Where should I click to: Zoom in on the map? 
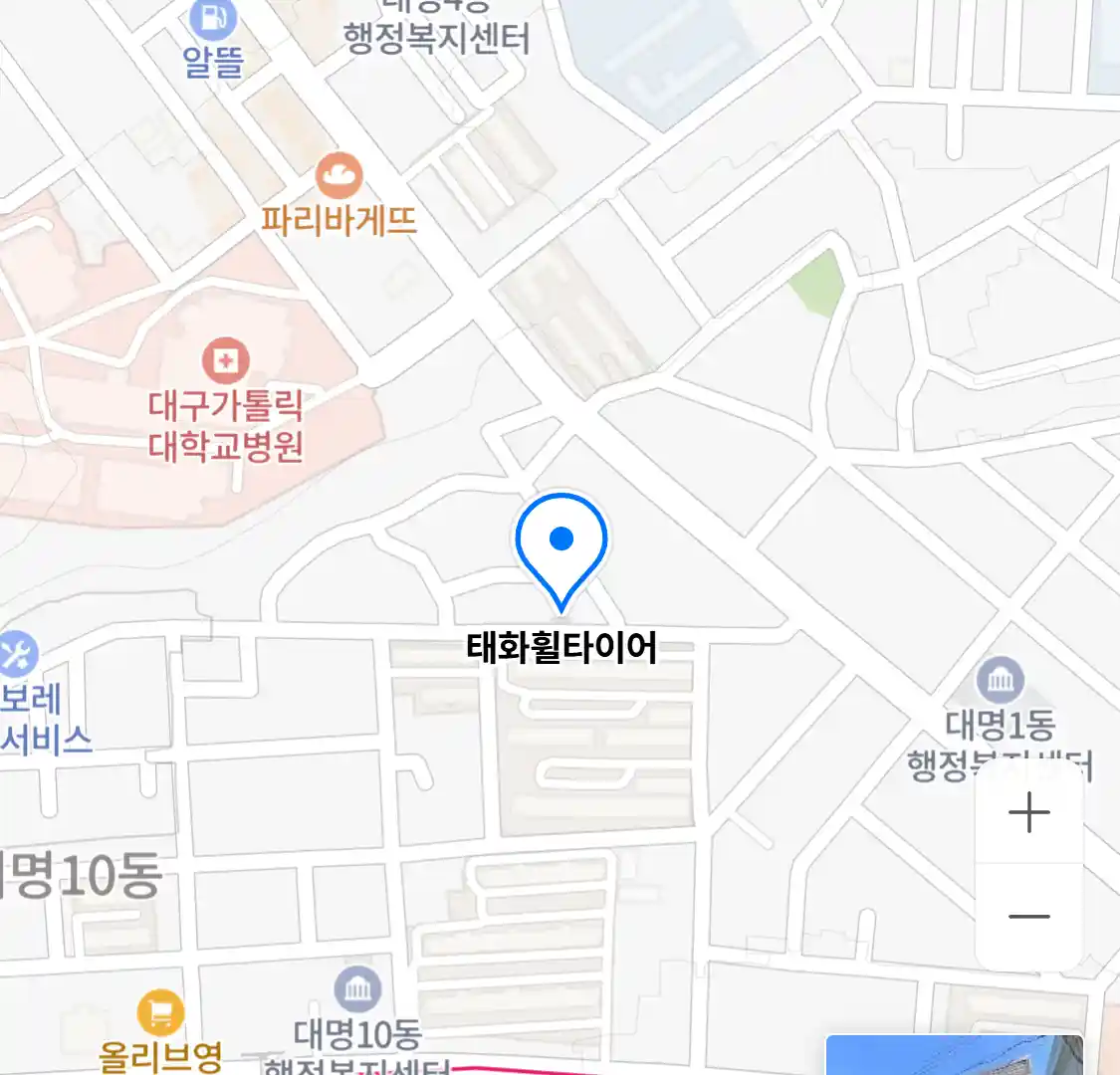click(x=1028, y=813)
